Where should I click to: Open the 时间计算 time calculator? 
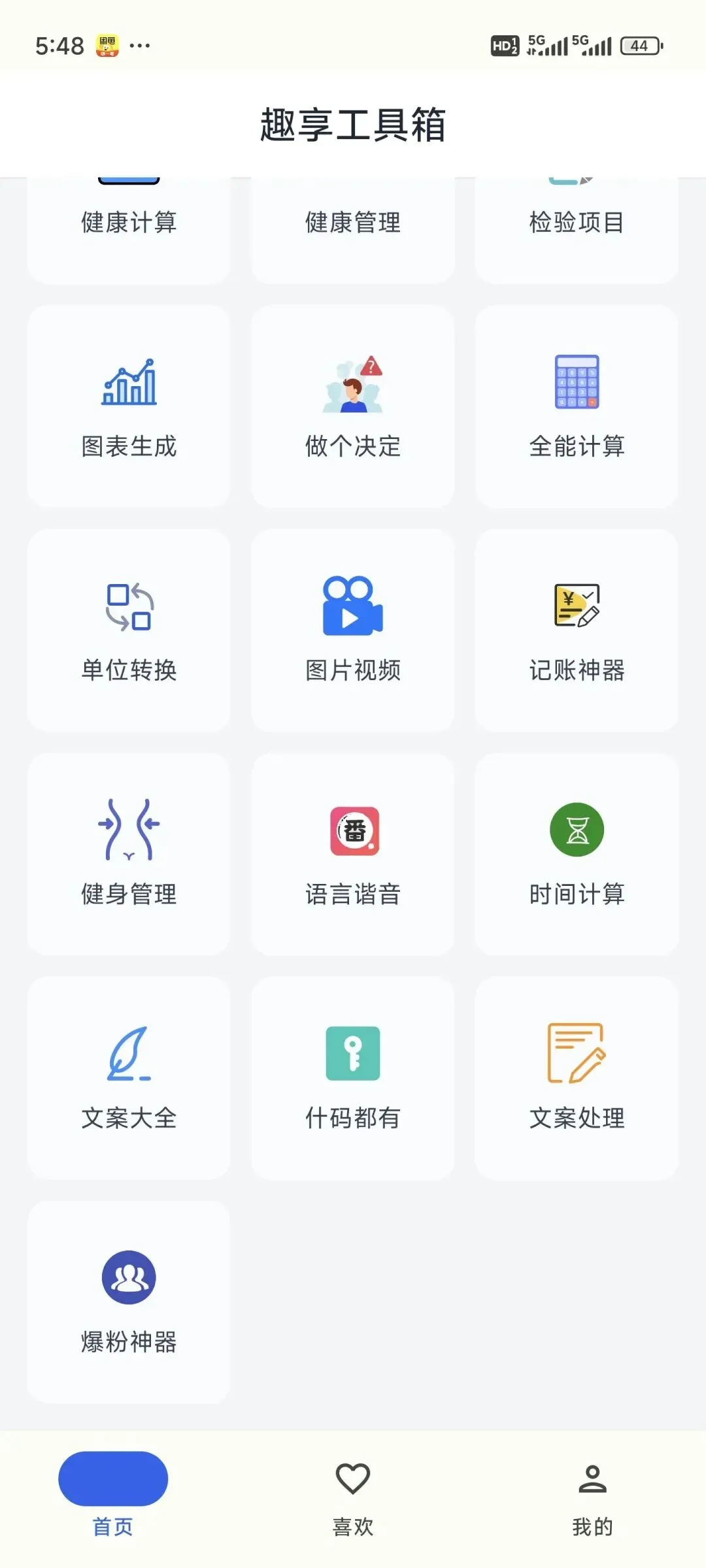[x=577, y=855]
